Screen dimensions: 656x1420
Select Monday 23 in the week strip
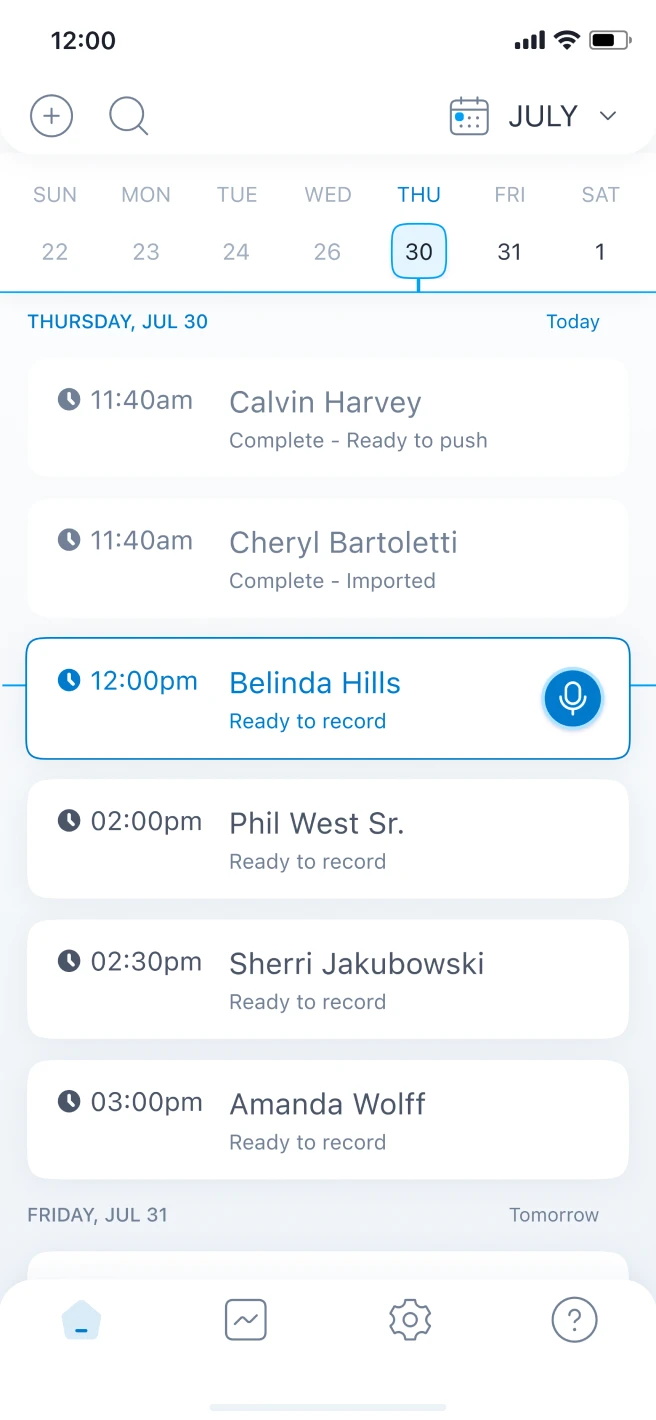[146, 252]
